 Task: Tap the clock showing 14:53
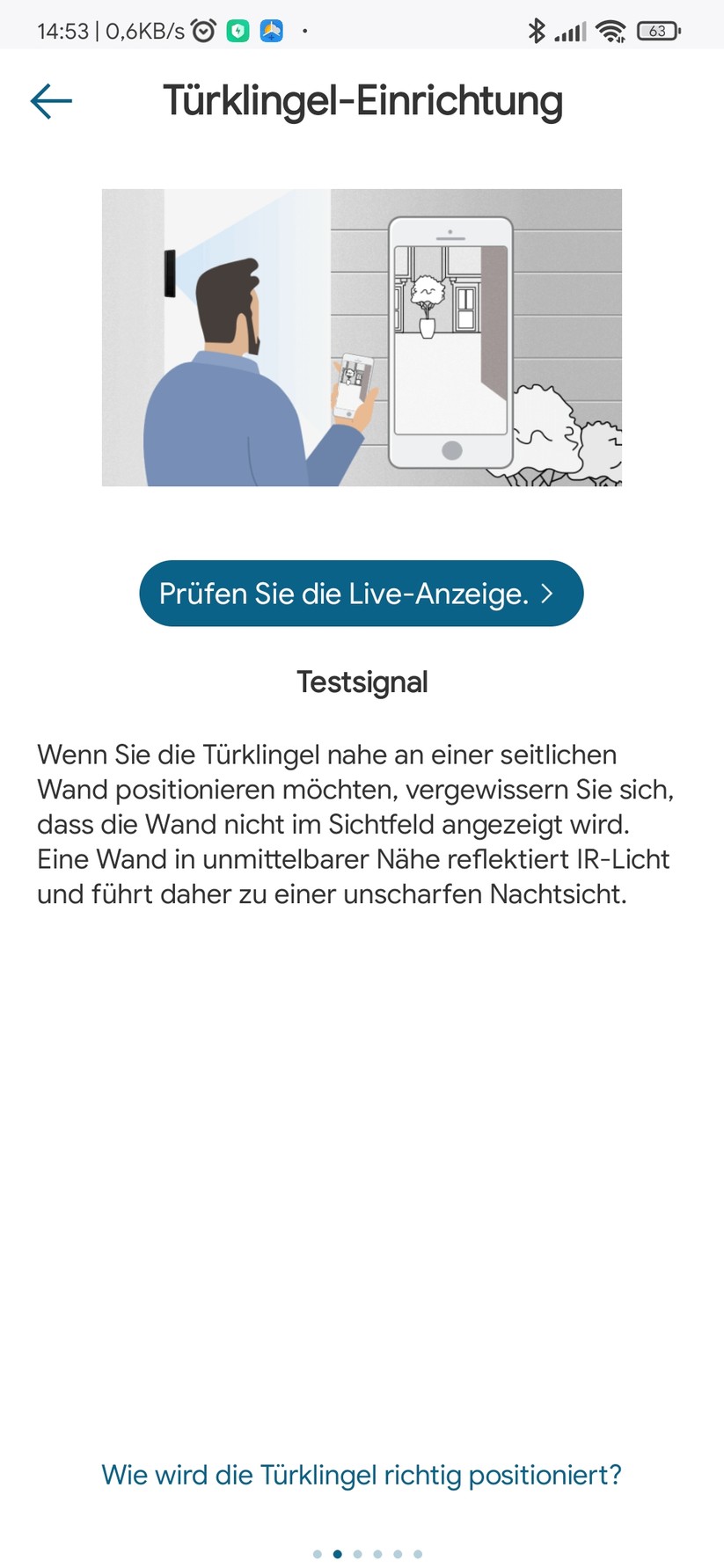(x=62, y=29)
